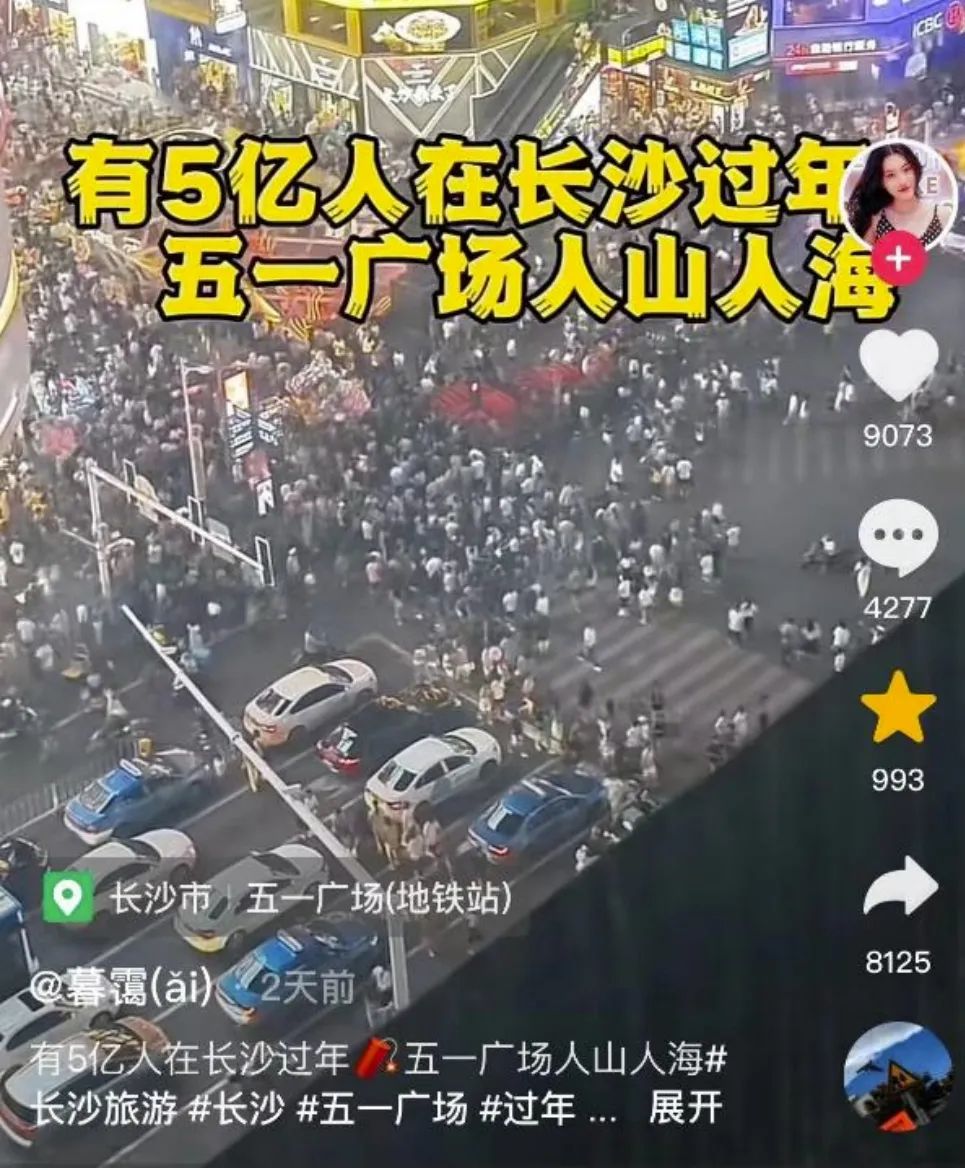Screen dimensions: 965x1170
Task: Like this video with the heart icon
Action: pyautogui.click(x=899, y=366)
